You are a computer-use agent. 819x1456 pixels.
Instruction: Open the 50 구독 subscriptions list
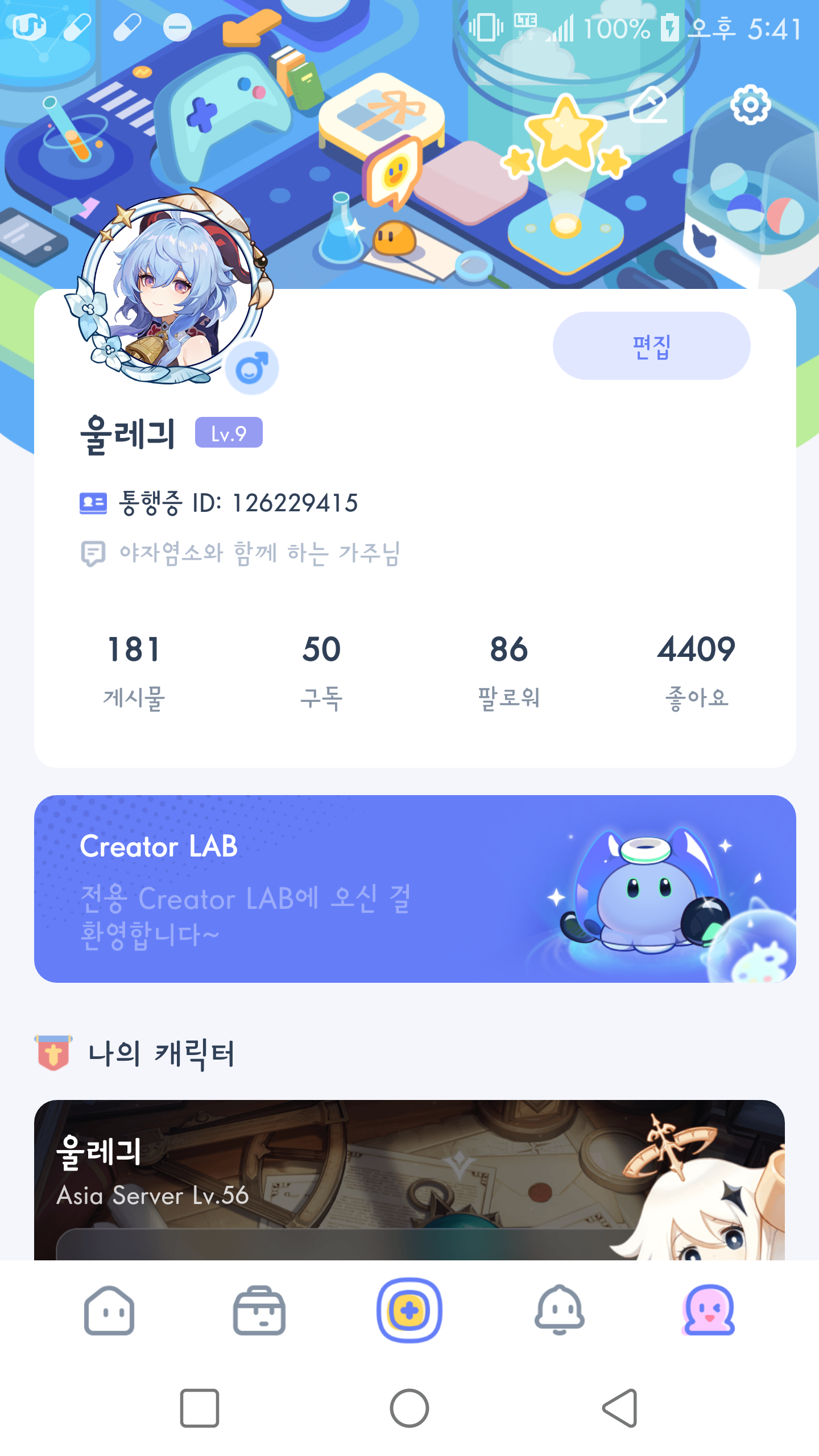pos(321,671)
